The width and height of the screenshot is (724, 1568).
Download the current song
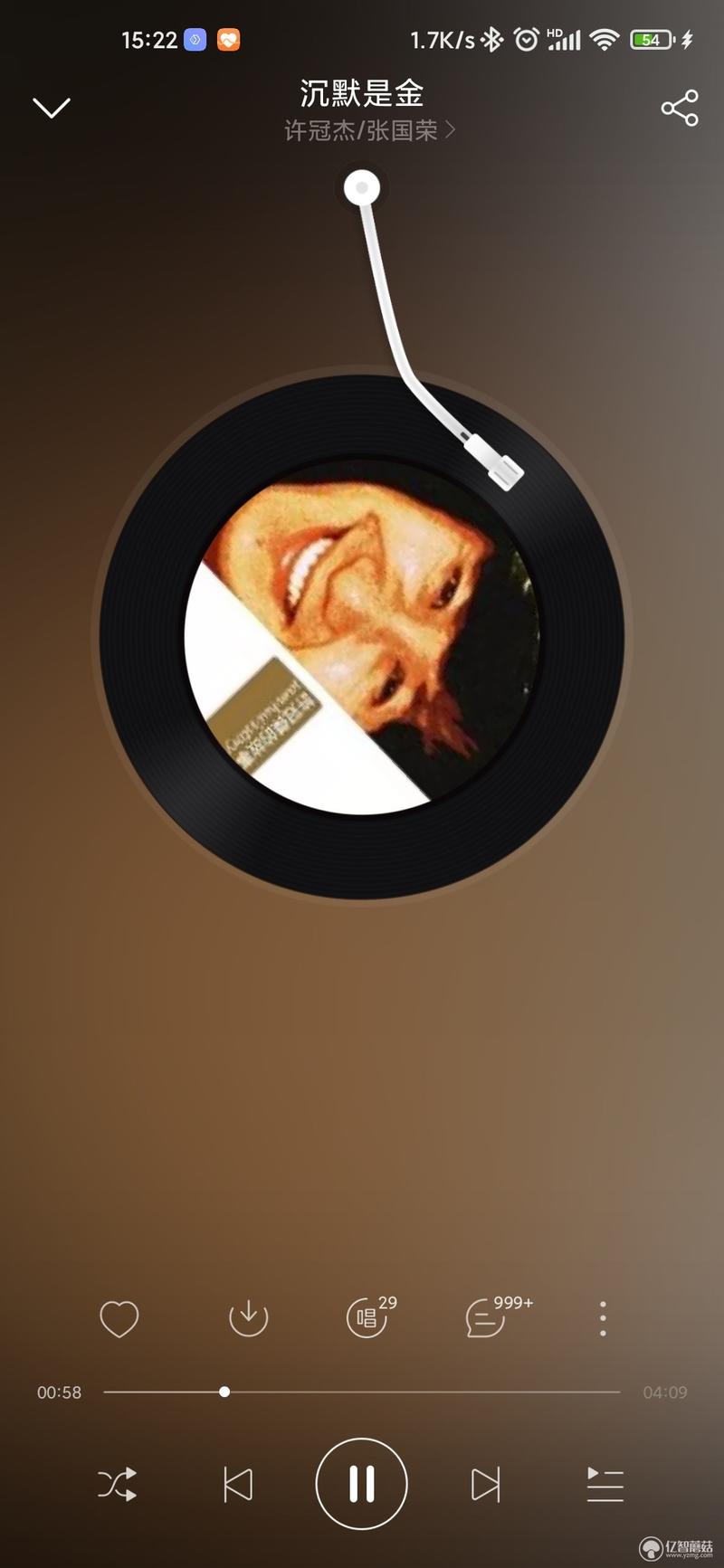[248, 1318]
